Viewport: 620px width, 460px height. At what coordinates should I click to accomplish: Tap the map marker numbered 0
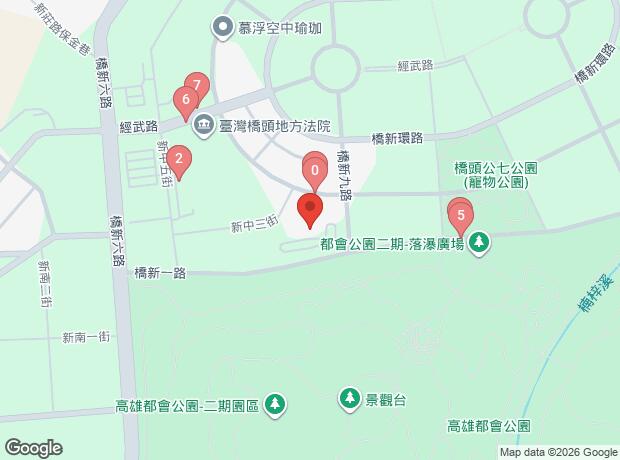(315, 171)
